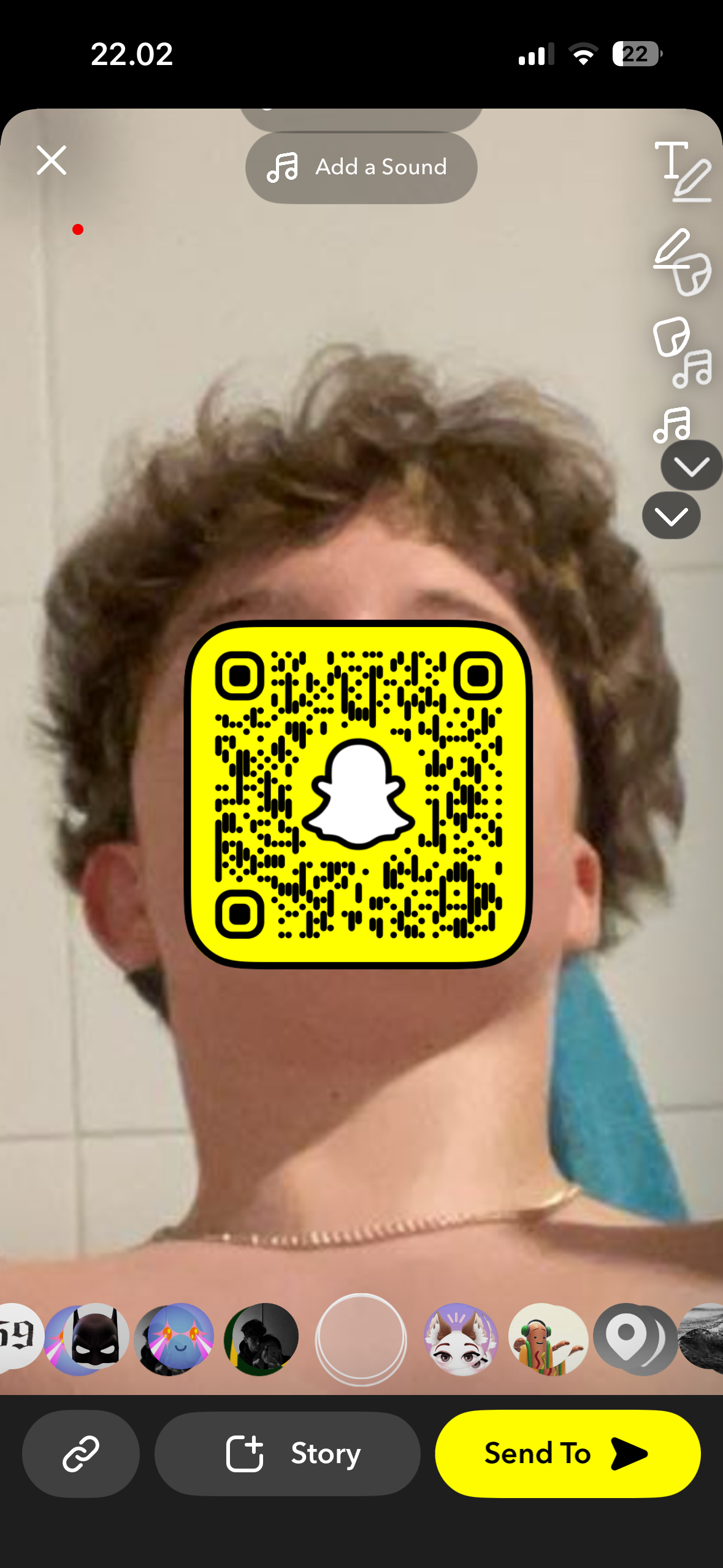Attach a link to the snap
This screenshot has width=723, height=1568.
click(x=81, y=1453)
